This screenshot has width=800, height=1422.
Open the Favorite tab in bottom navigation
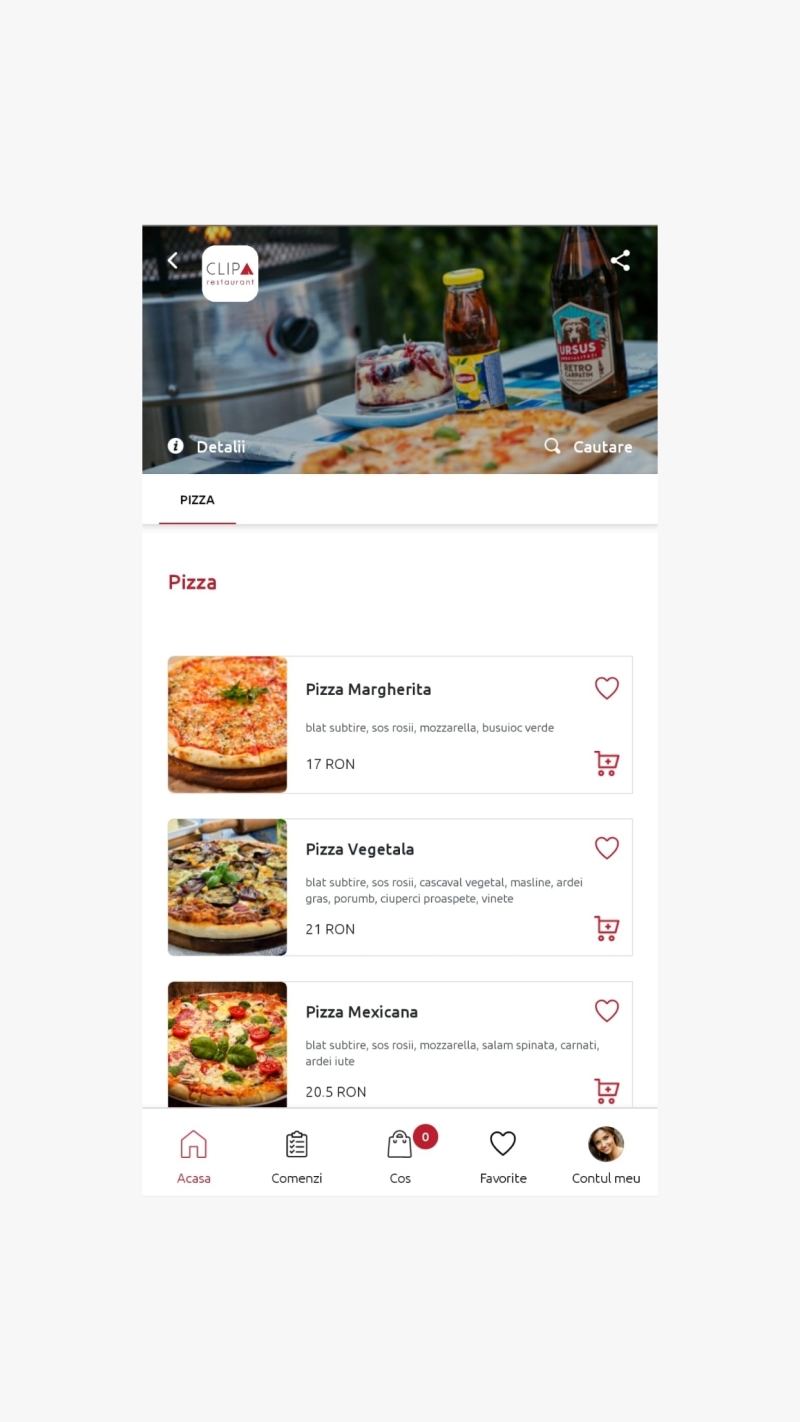pos(503,1143)
